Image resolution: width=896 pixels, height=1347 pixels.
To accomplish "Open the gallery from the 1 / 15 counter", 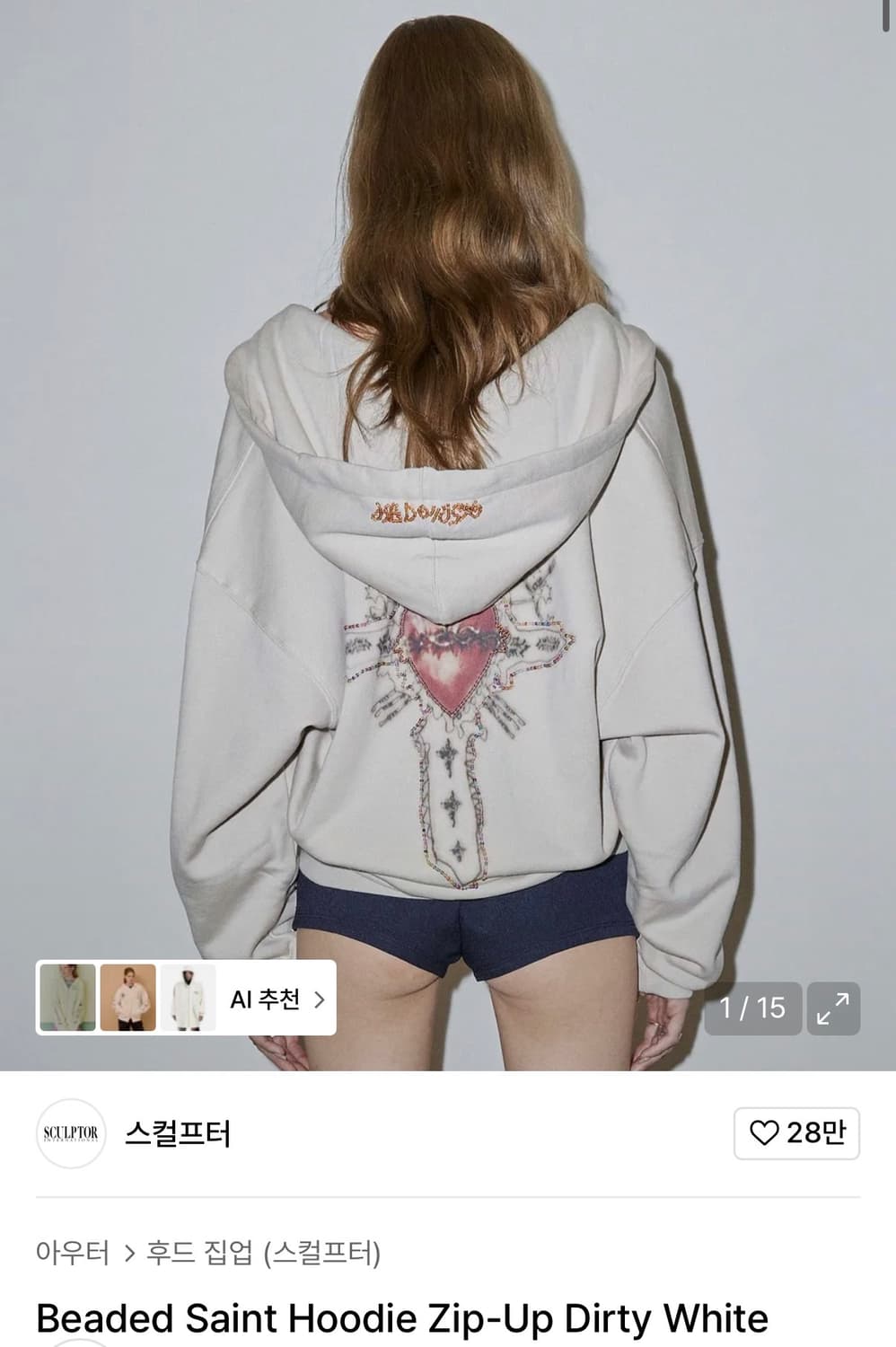I will 752,1008.
